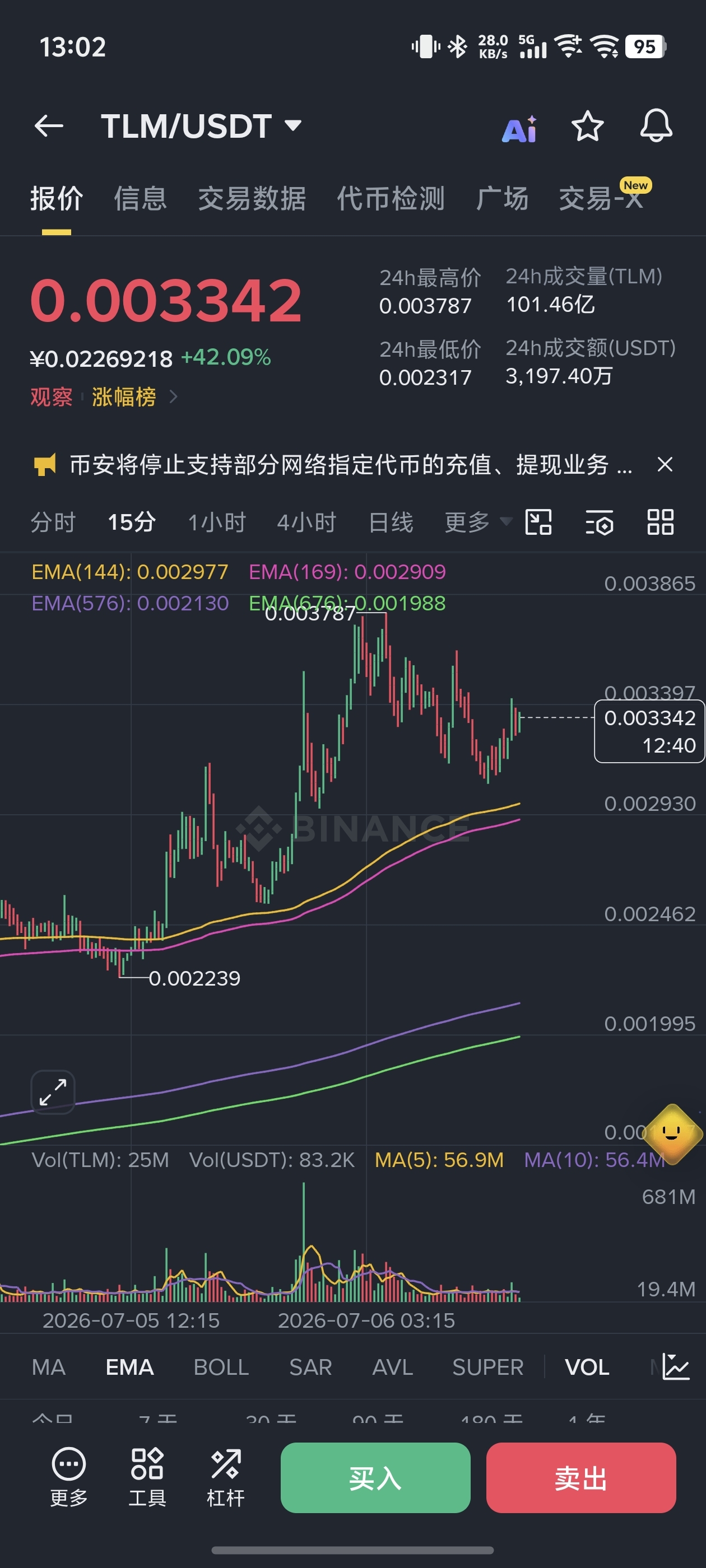Select the 日线 chart interval
Image resolution: width=706 pixels, height=1568 pixels.
click(391, 522)
